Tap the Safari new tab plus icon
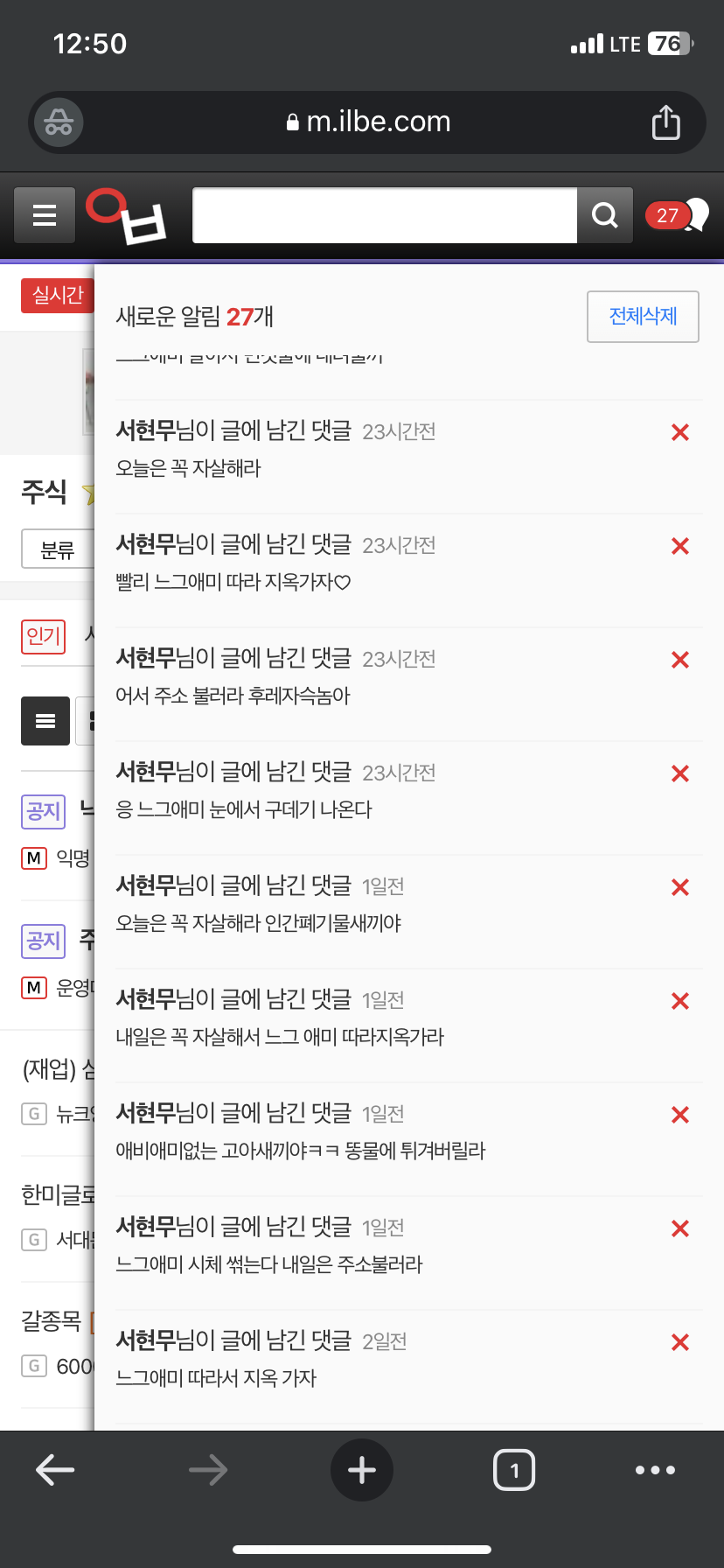Screen dimensions: 724x1568 pos(362,1470)
